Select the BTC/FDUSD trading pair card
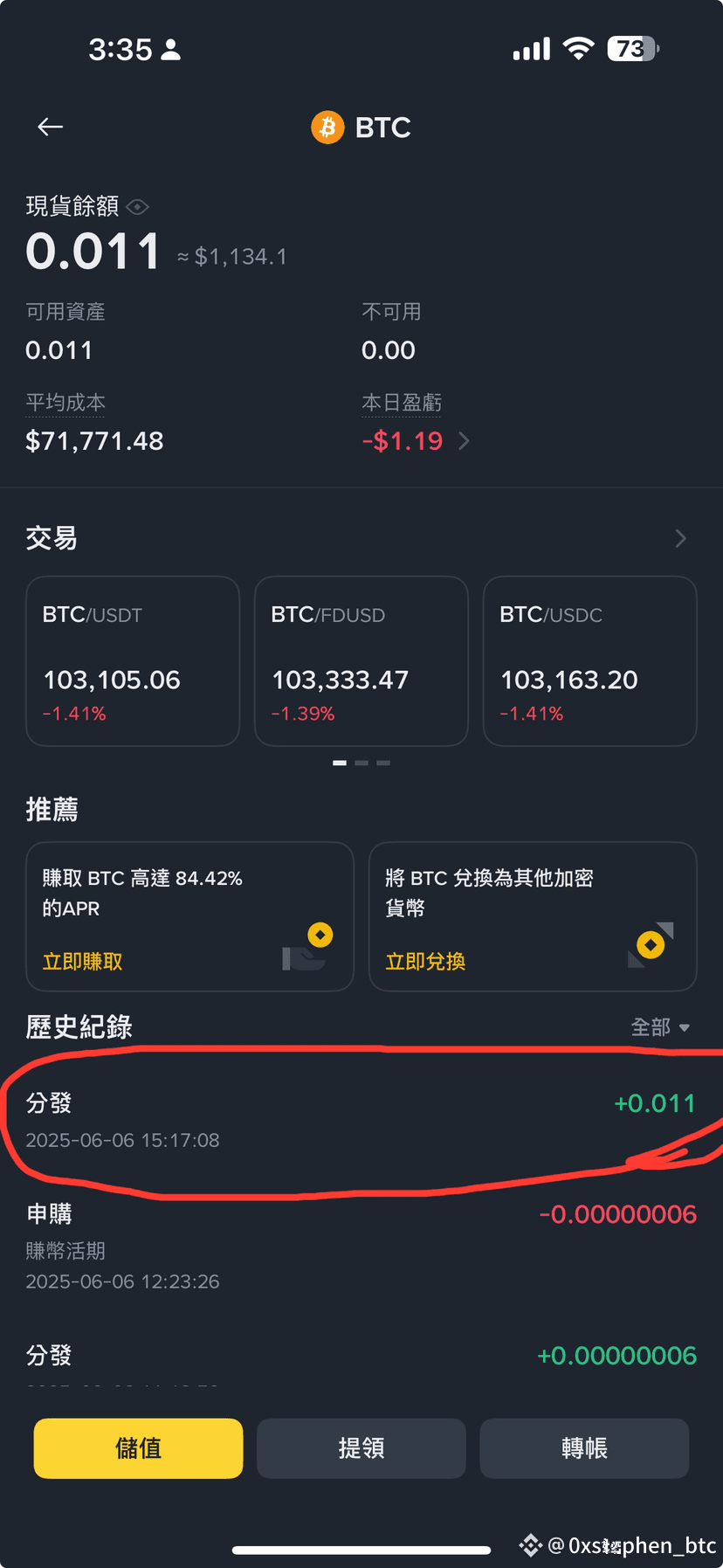The image size is (723, 1568). pyautogui.click(x=361, y=660)
